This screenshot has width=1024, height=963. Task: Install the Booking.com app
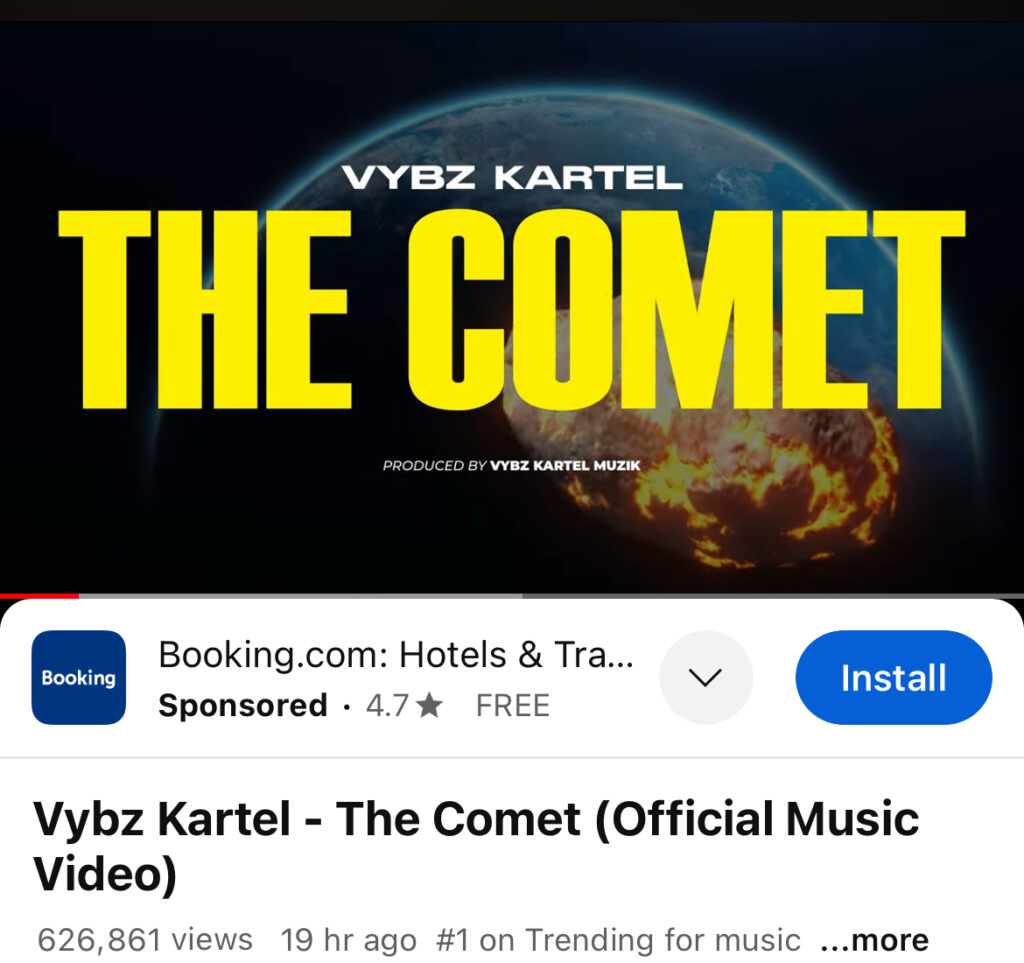[893, 678]
